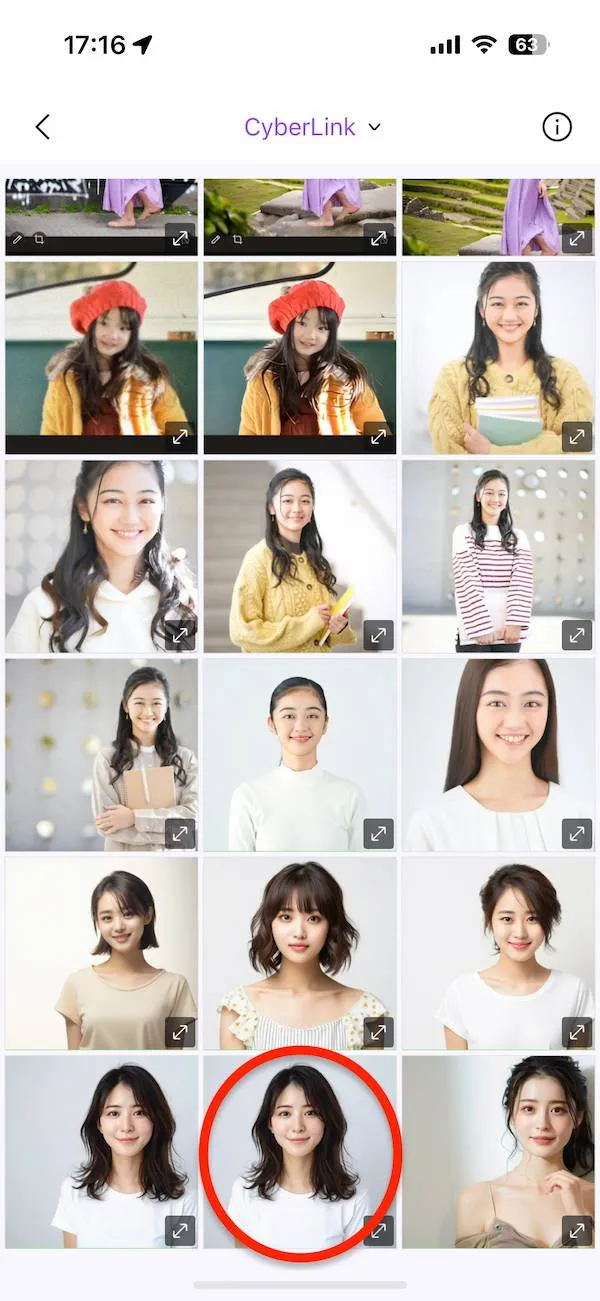Expand the beige t-shirt portrait preview
Screen dimensions: 600x1301
tap(180, 1032)
